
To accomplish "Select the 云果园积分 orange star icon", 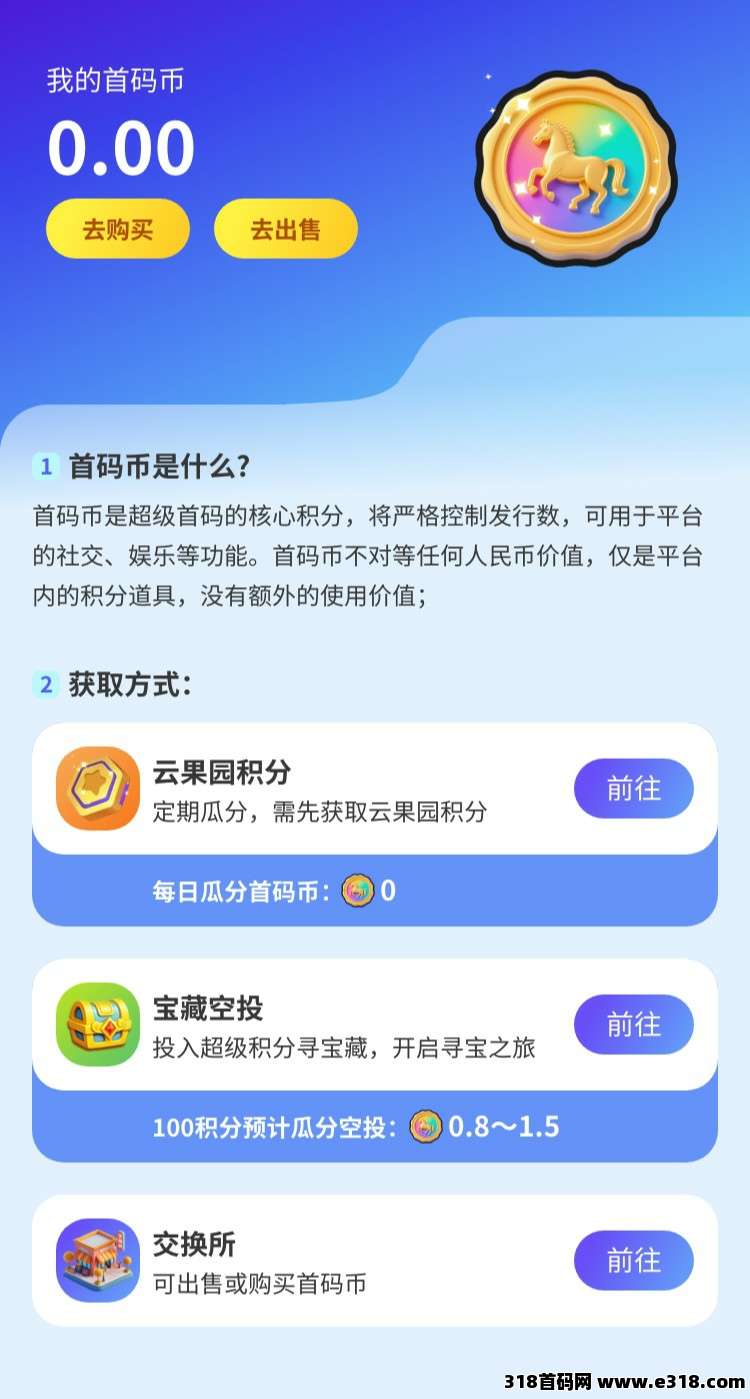I will click(x=95, y=789).
